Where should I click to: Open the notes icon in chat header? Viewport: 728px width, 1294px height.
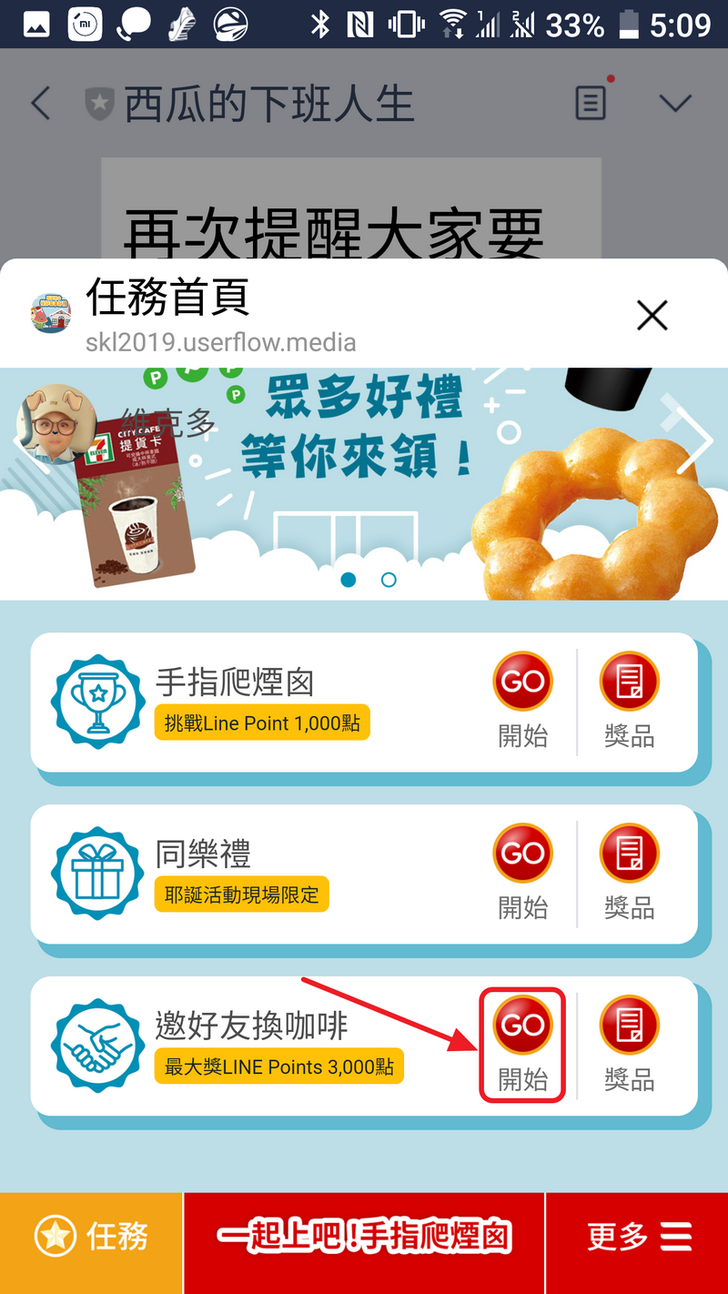click(x=591, y=102)
